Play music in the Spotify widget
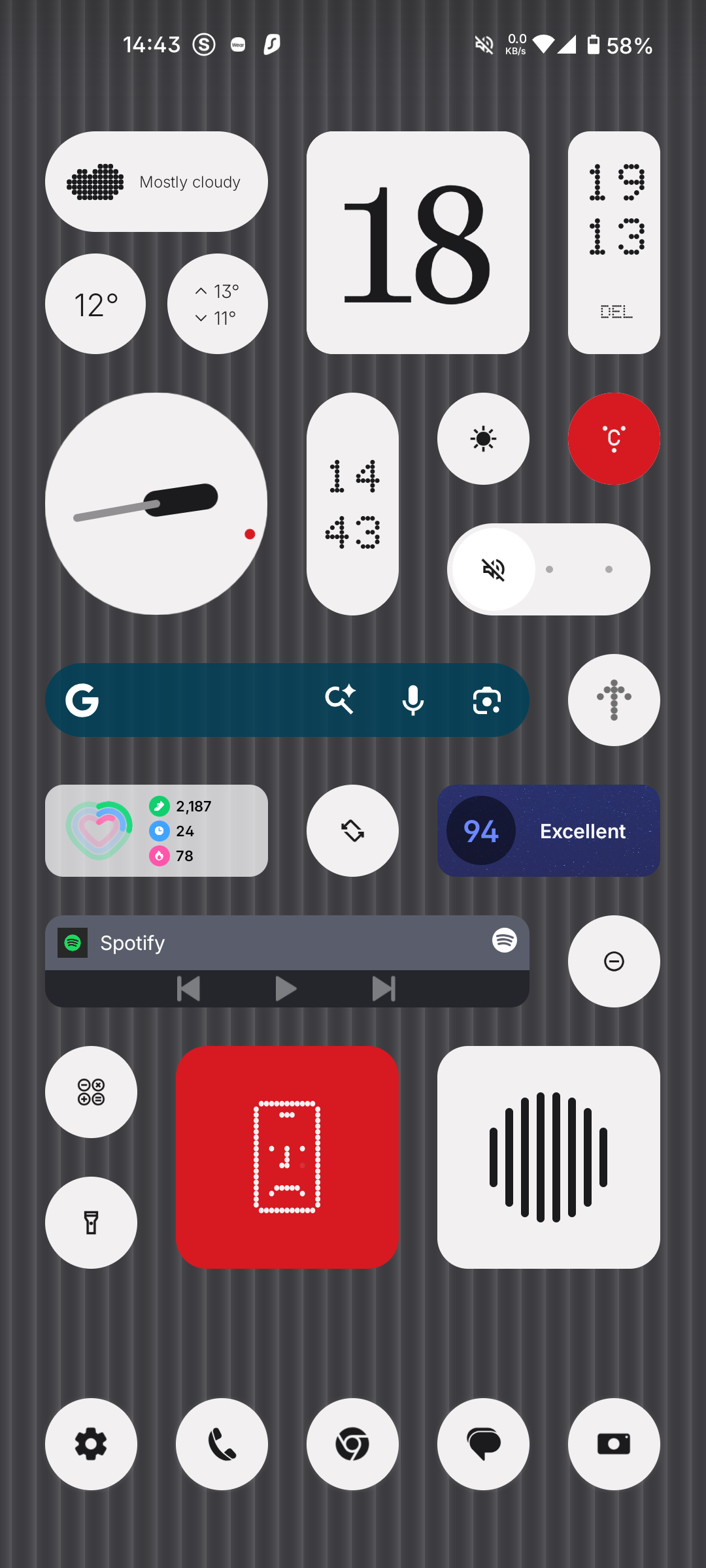The height and width of the screenshot is (1568, 706). (x=286, y=988)
